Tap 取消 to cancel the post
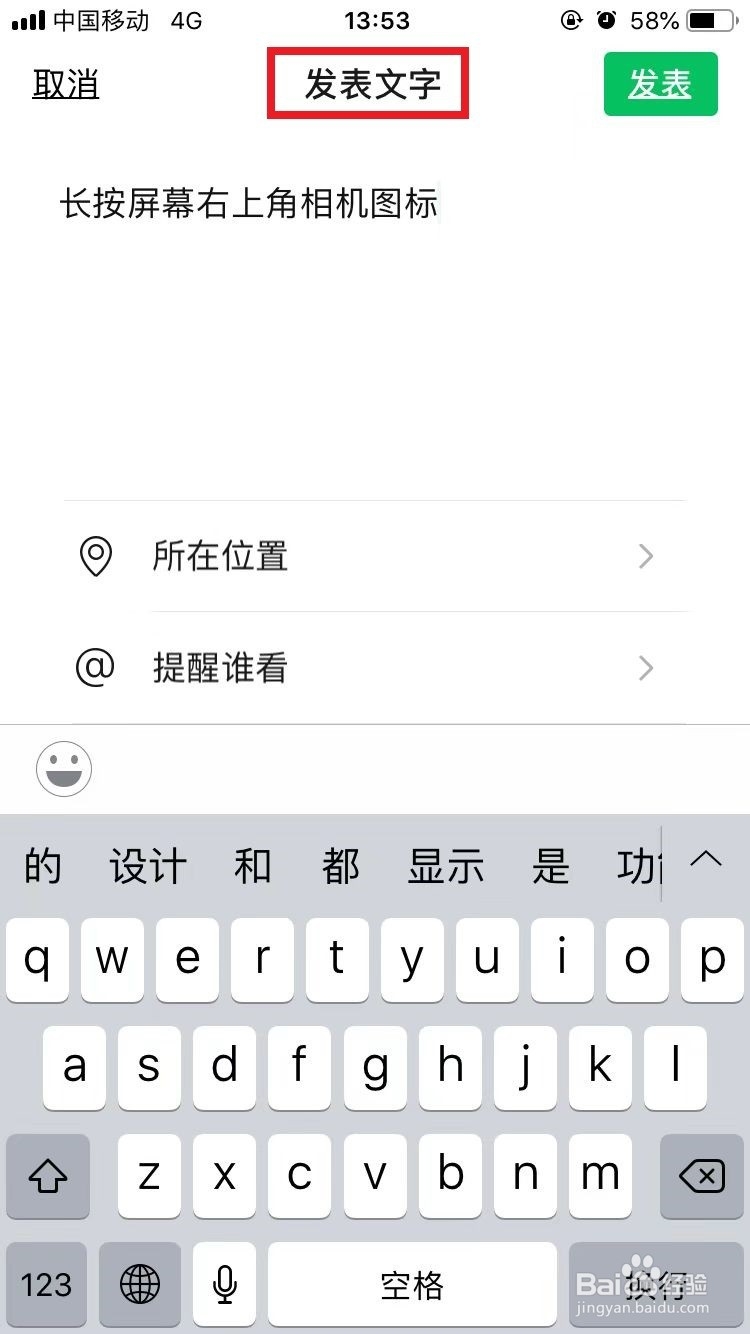 click(x=64, y=85)
